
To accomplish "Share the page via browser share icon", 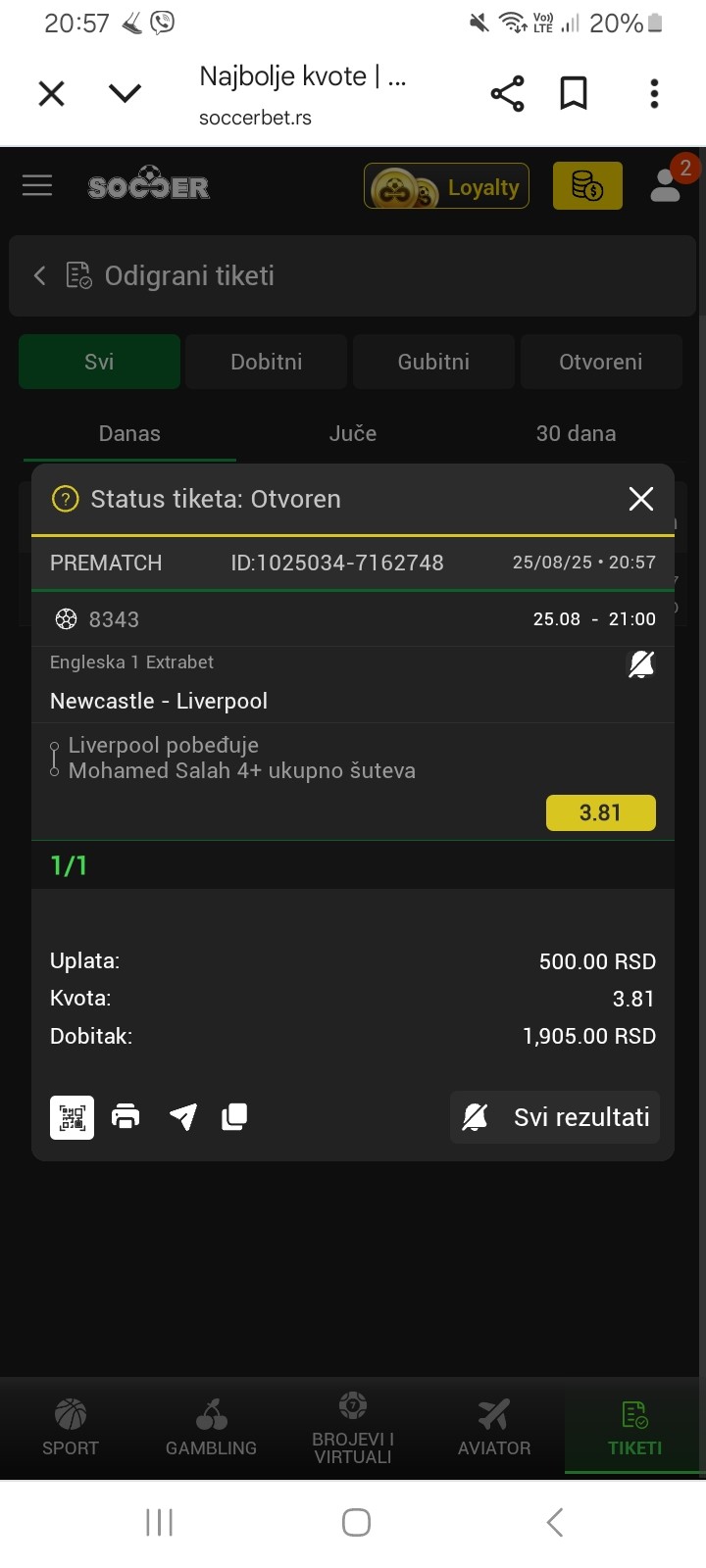I will coord(507,93).
